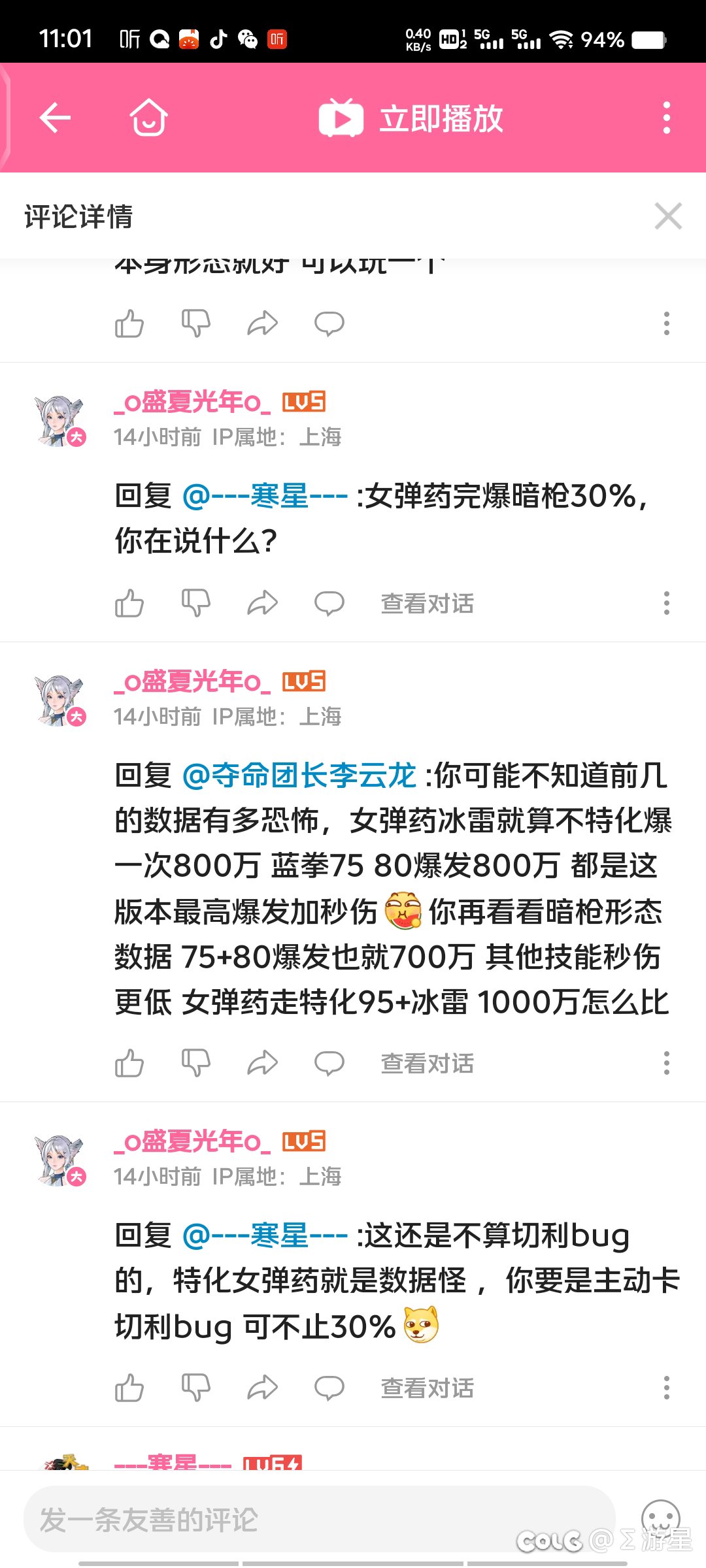
Task: Reply to the comment addressed to 夺命团长李云龙
Action: point(329,1063)
